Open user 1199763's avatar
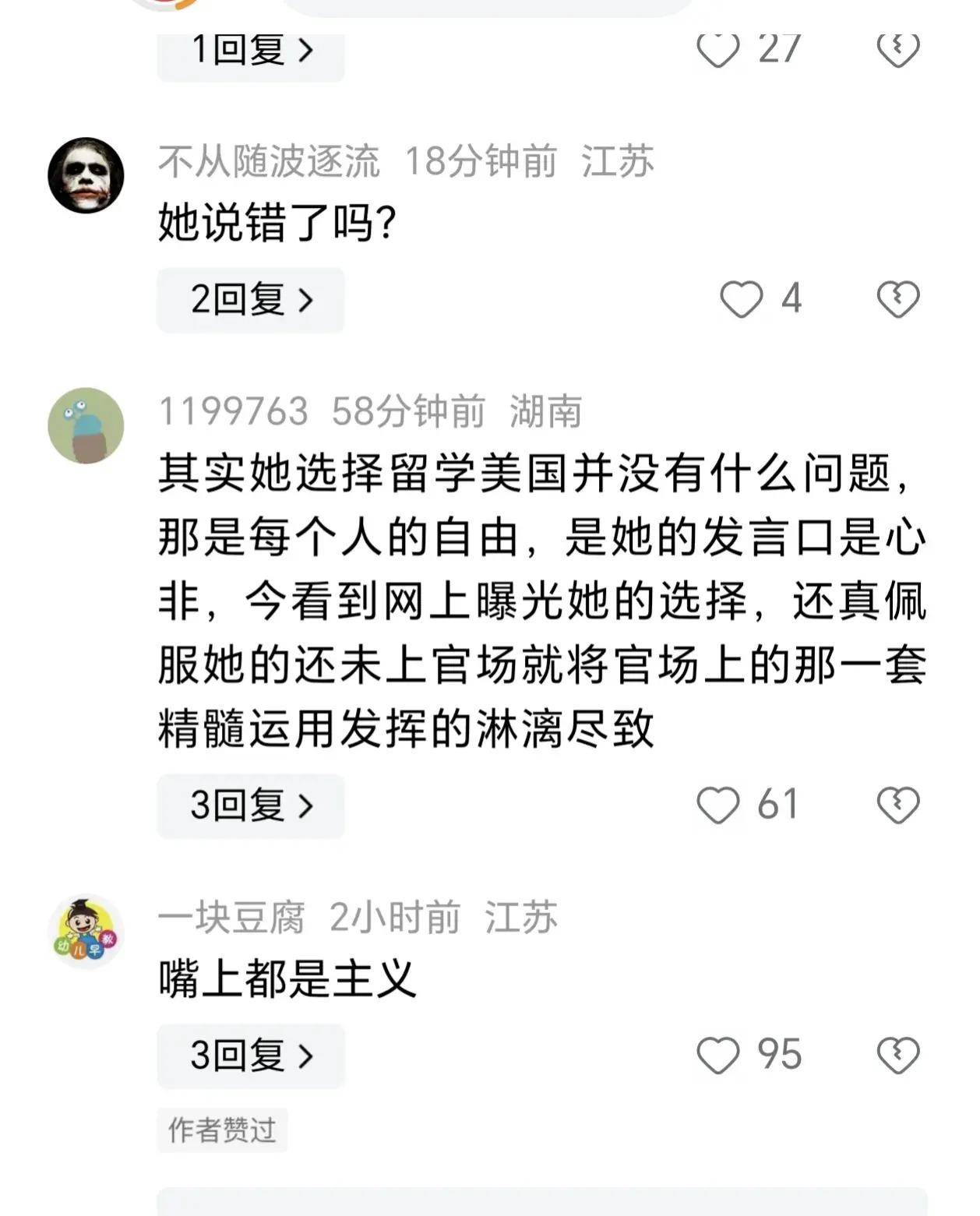Screen dimensions: 980x1216 [86, 425]
